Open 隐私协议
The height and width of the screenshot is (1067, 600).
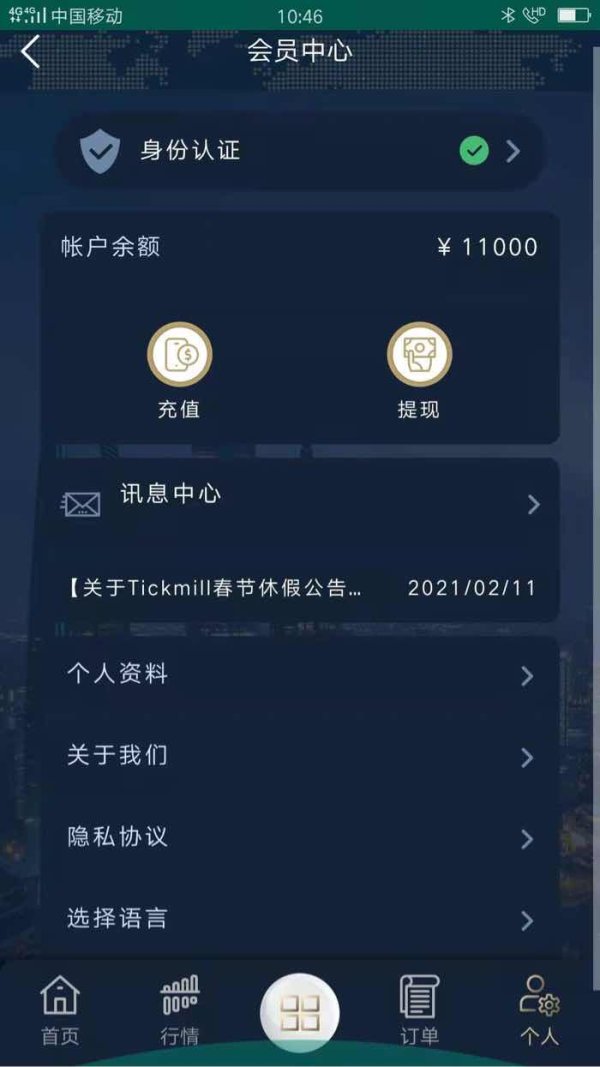300,838
